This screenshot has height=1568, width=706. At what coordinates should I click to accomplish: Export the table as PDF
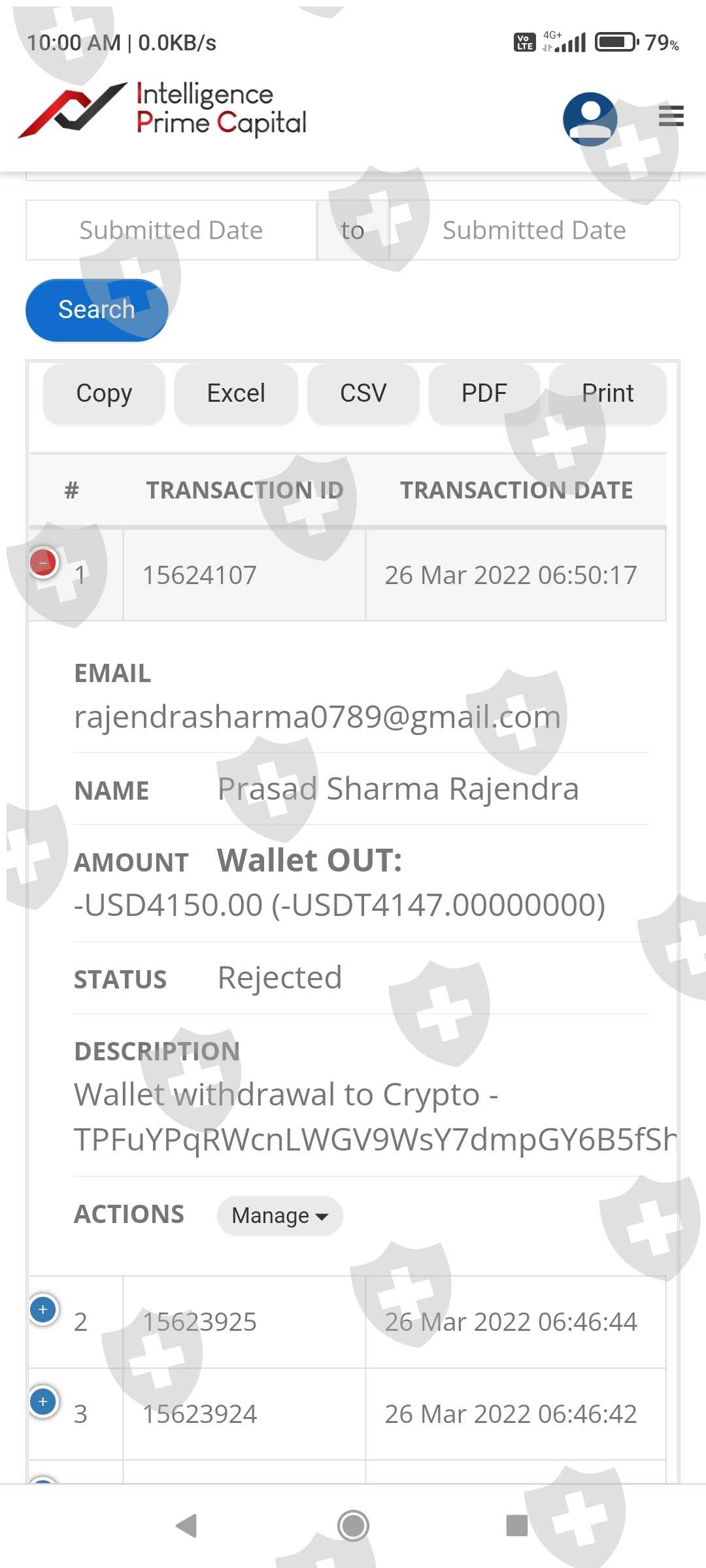[x=484, y=393]
